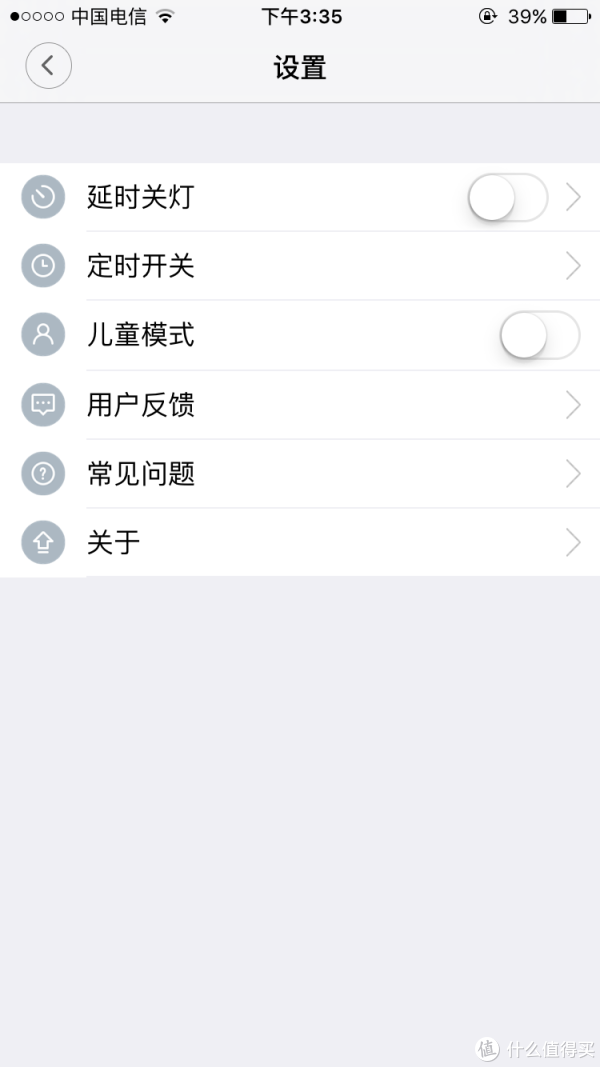Viewport: 600px width, 1067px height.
Task: View 常见问题 help page
Action: [x=300, y=474]
